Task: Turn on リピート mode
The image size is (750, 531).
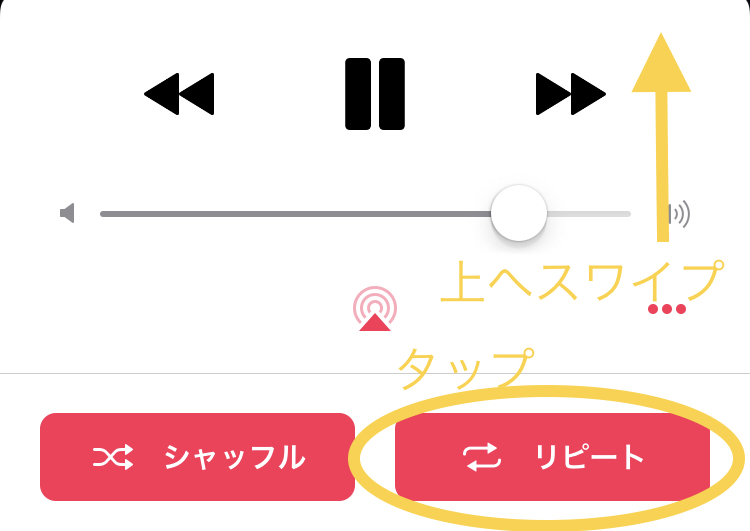Action: [552, 457]
